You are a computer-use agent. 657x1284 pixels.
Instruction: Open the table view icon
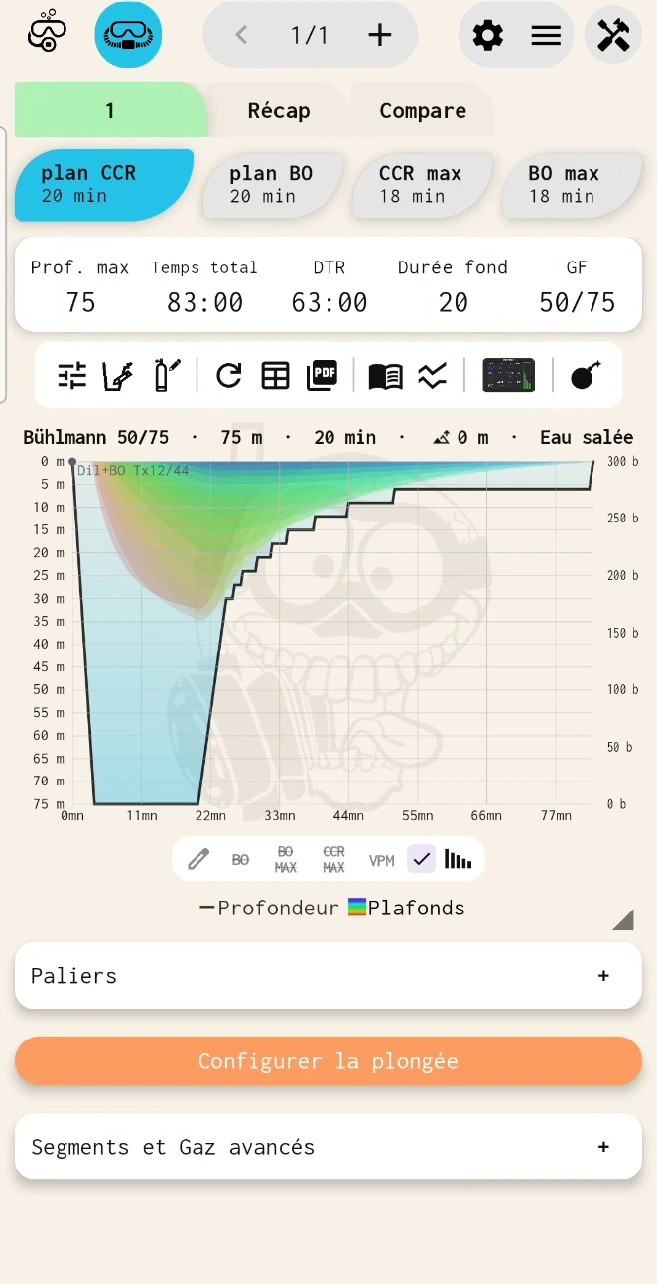pyautogui.click(x=276, y=376)
